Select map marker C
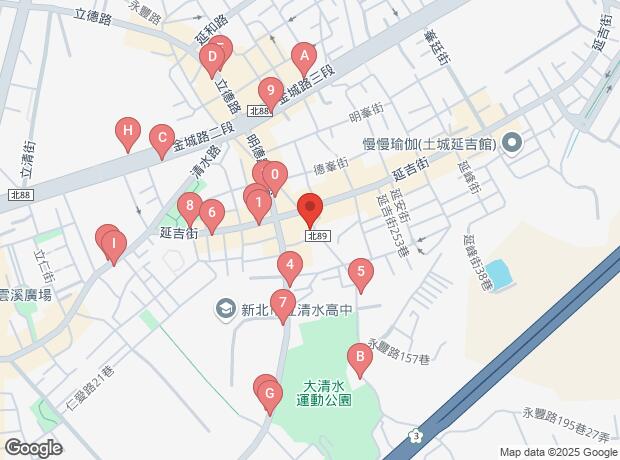The width and height of the screenshot is (620, 460). (x=160, y=139)
